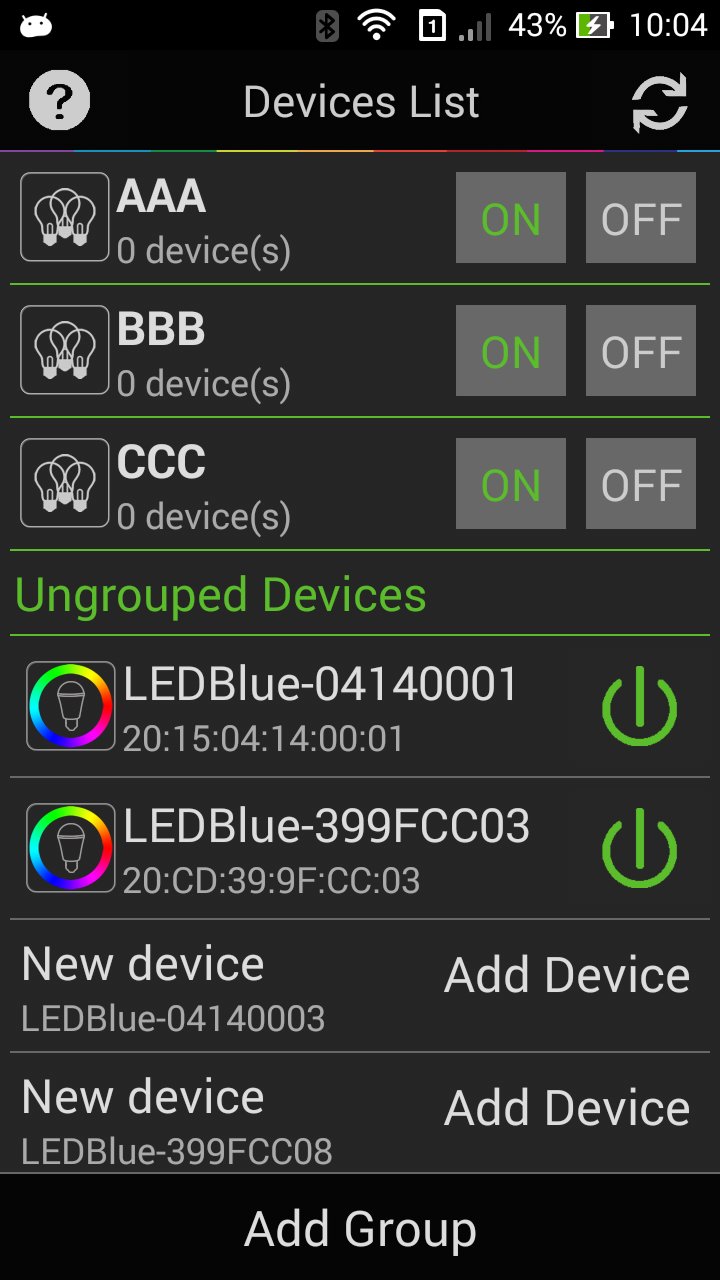The height and width of the screenshot is (1280, 720).
Task: Turn ON the AAA group
Action: (x=511, y=218)
